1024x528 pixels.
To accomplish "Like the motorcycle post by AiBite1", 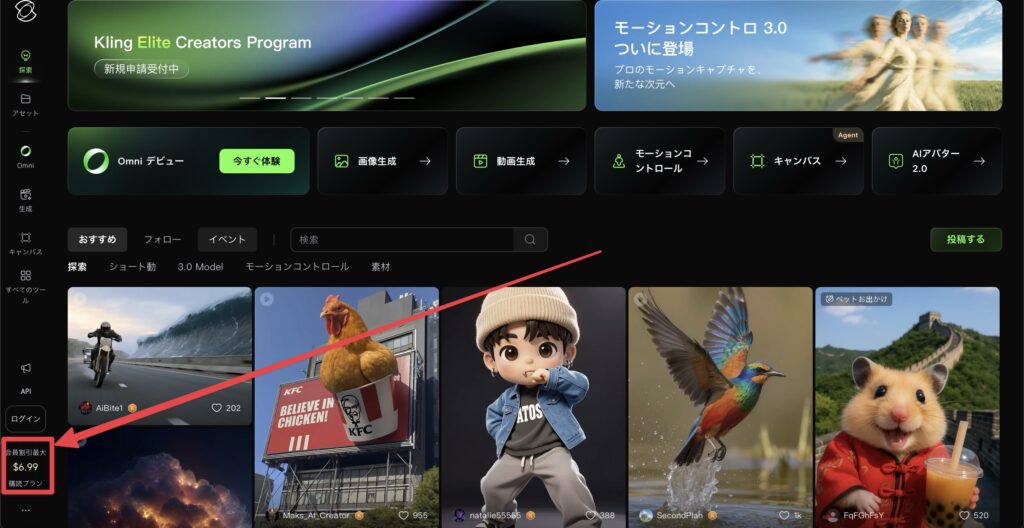I will (216, 408).
